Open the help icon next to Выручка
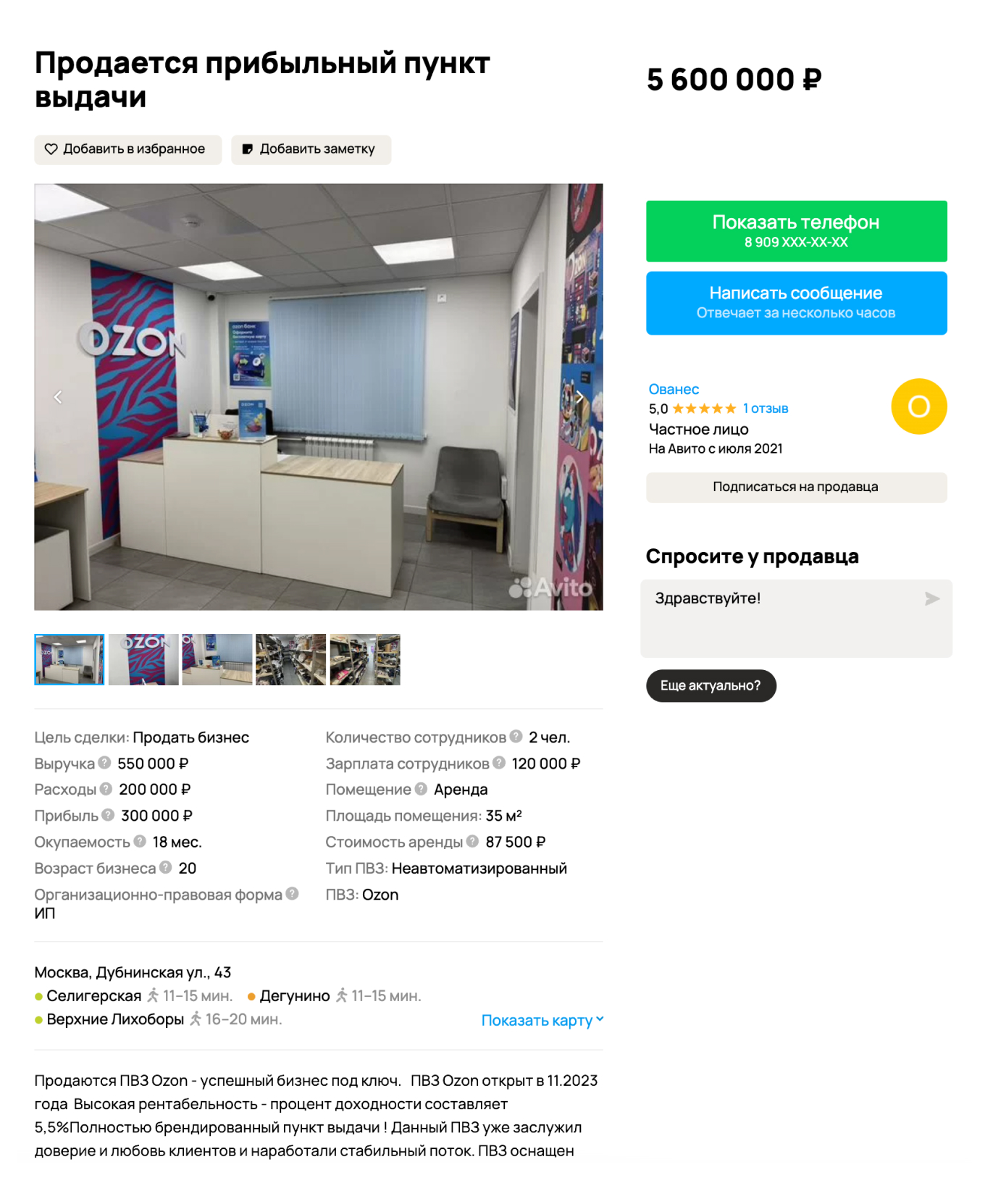 105,763
